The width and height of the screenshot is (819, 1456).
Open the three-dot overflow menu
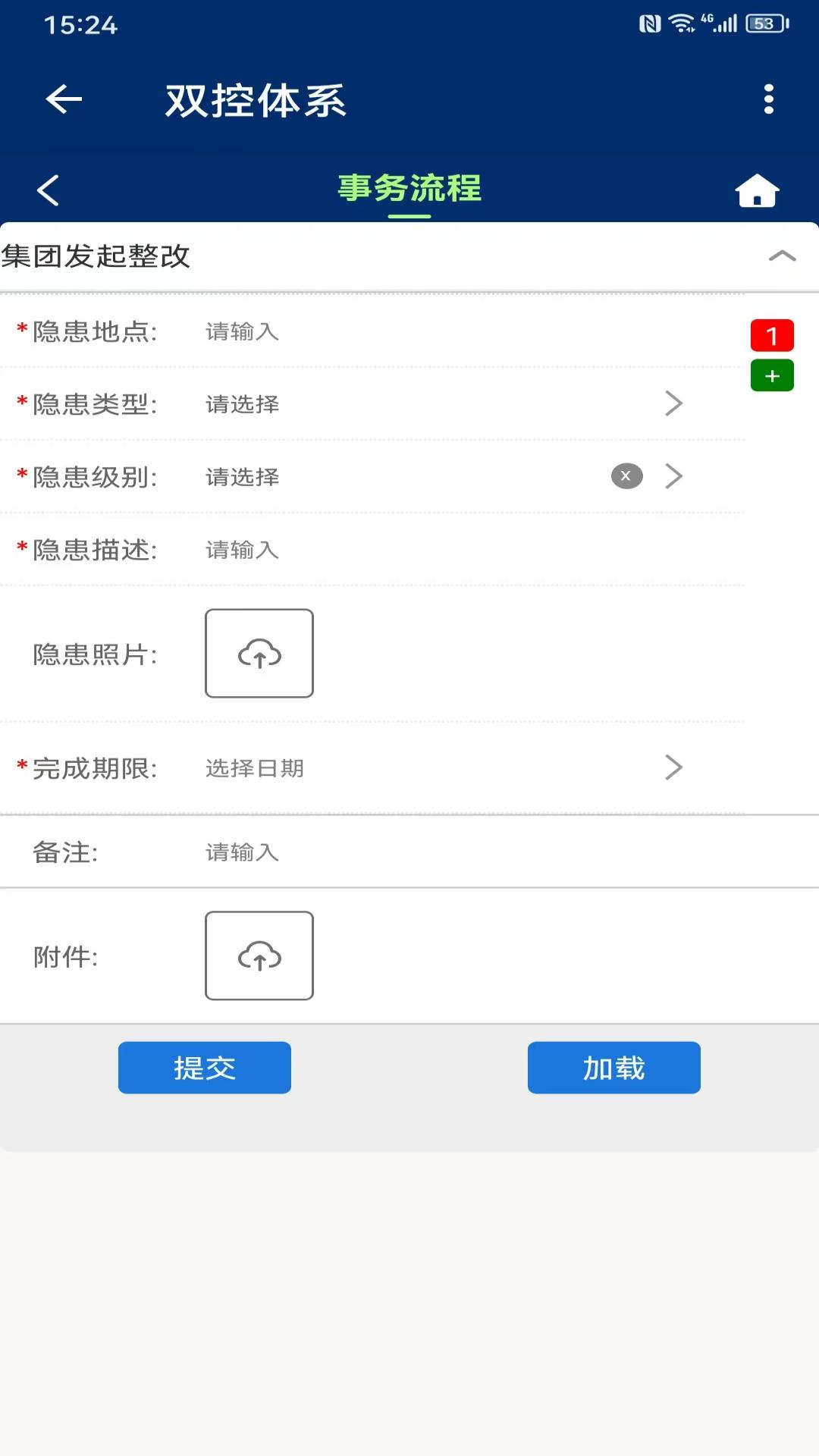(x=768, y=99)
